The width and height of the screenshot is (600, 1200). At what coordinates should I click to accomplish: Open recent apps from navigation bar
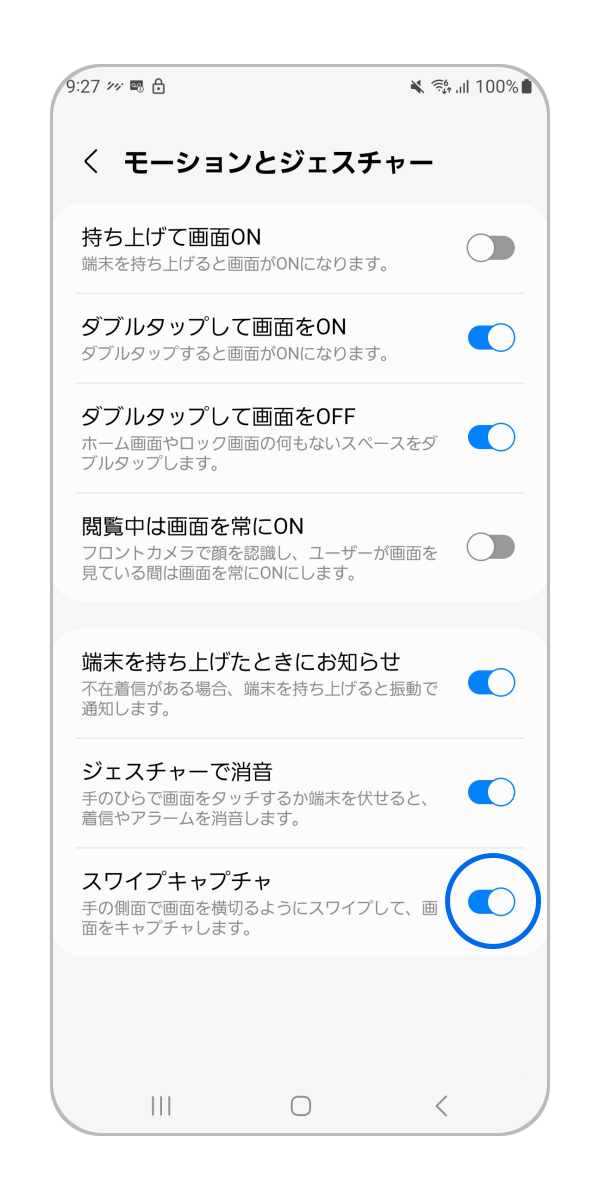click(x=161, y=1105)
